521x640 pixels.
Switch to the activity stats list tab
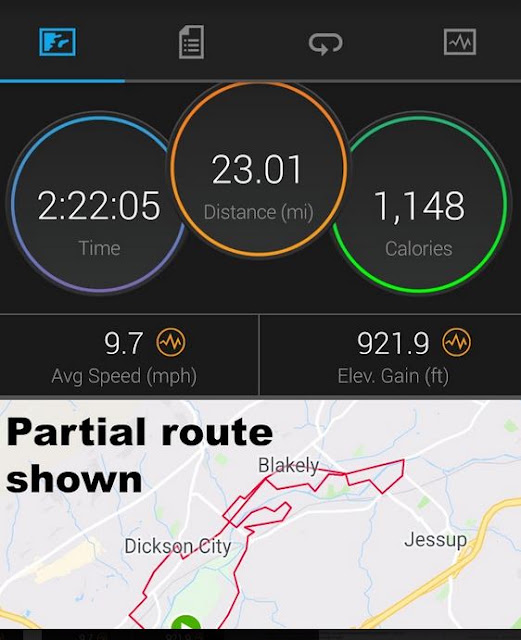coord(191,42)
